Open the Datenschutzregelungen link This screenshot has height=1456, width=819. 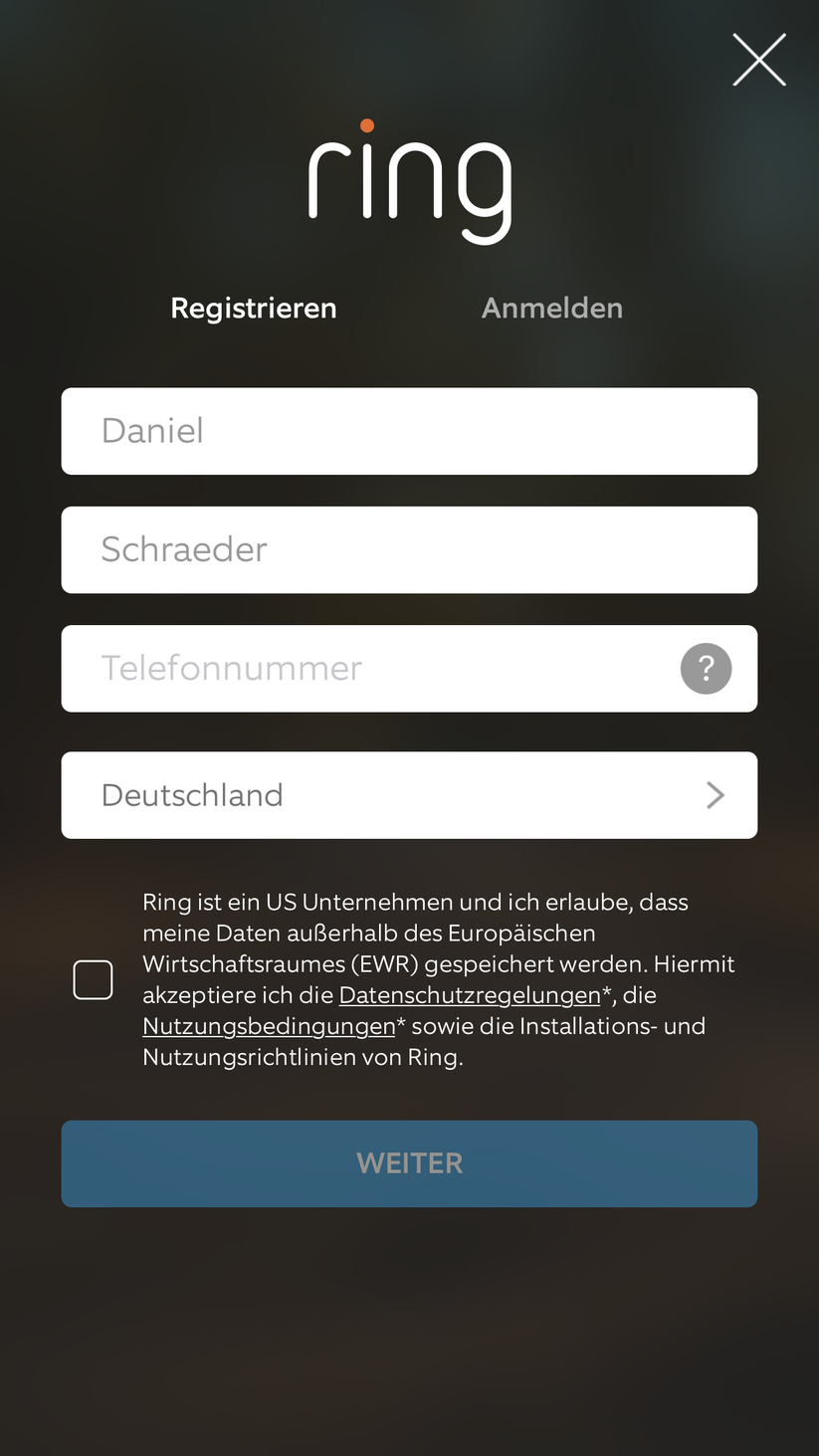coord(470,995)
